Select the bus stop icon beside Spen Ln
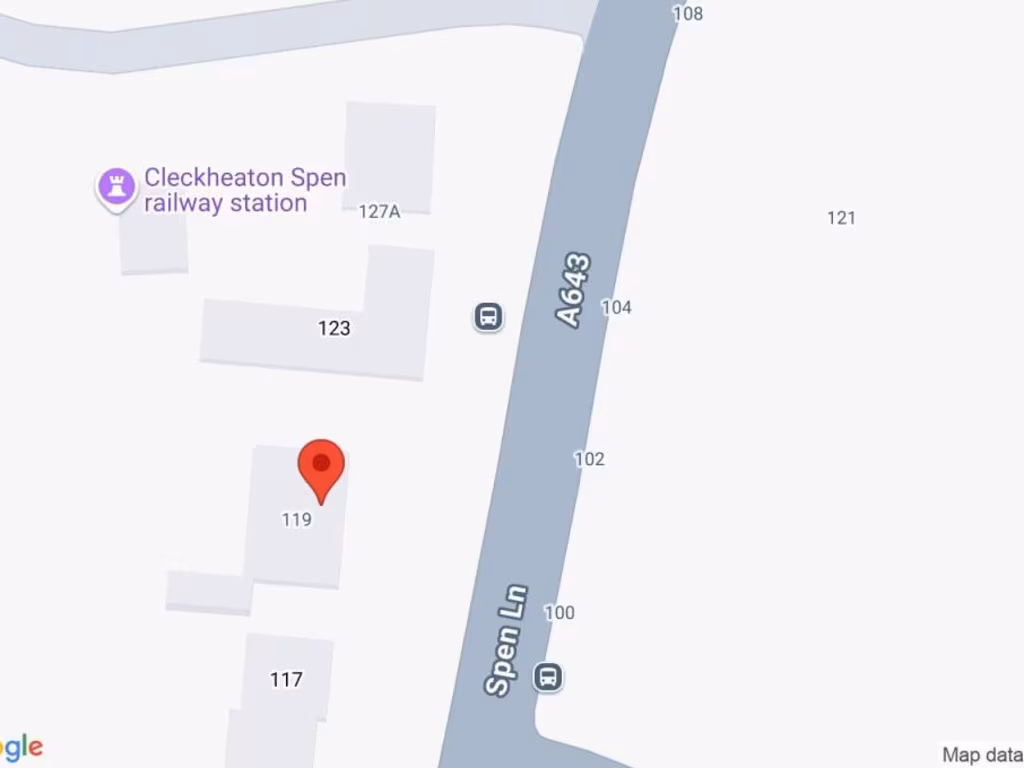This screenshot has width=1024, height=768. point(548,677)
